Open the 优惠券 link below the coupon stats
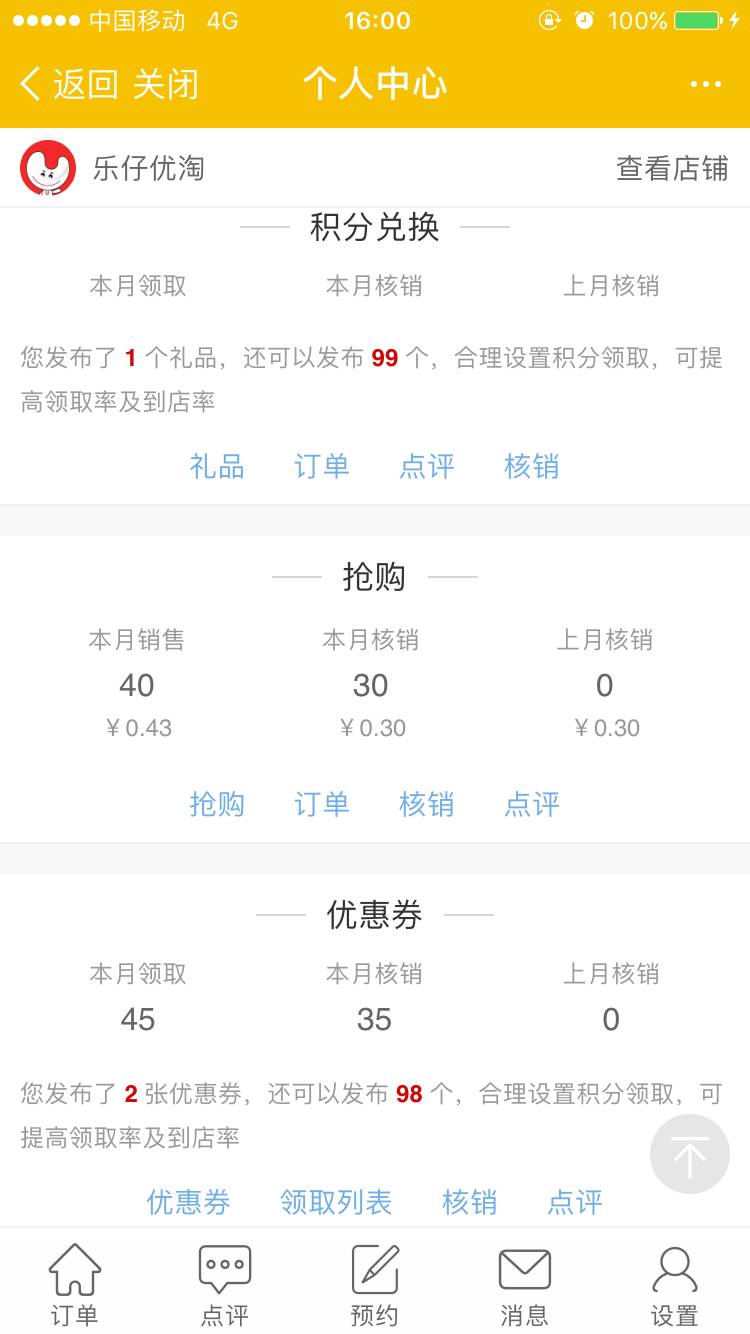750x1334 pixels. [x=189, y=1202]
